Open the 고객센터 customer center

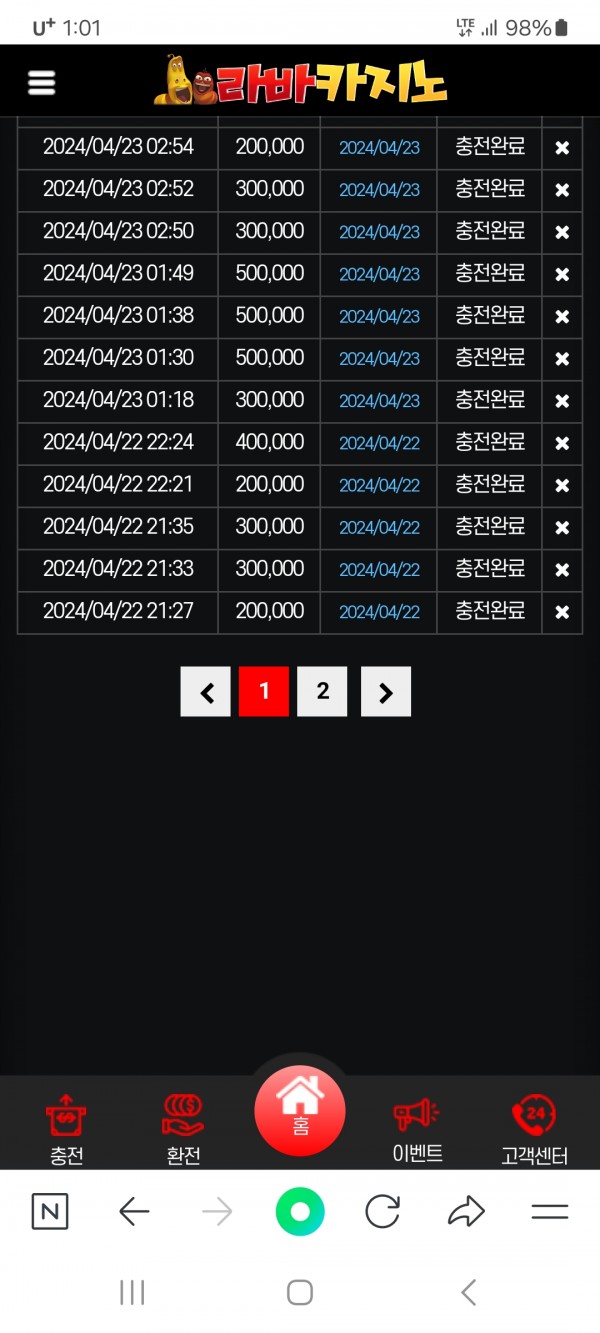(534, 1130)
